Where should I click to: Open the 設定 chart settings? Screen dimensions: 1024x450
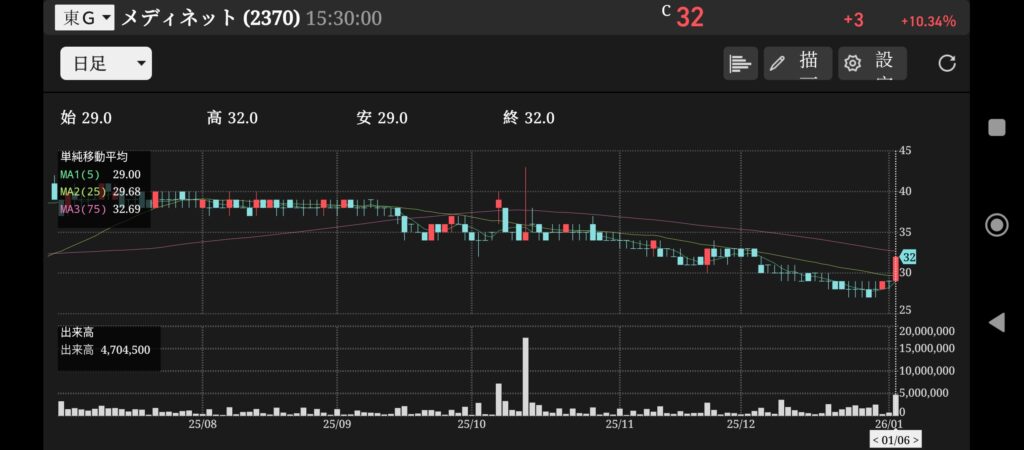[x=872, y=63]
